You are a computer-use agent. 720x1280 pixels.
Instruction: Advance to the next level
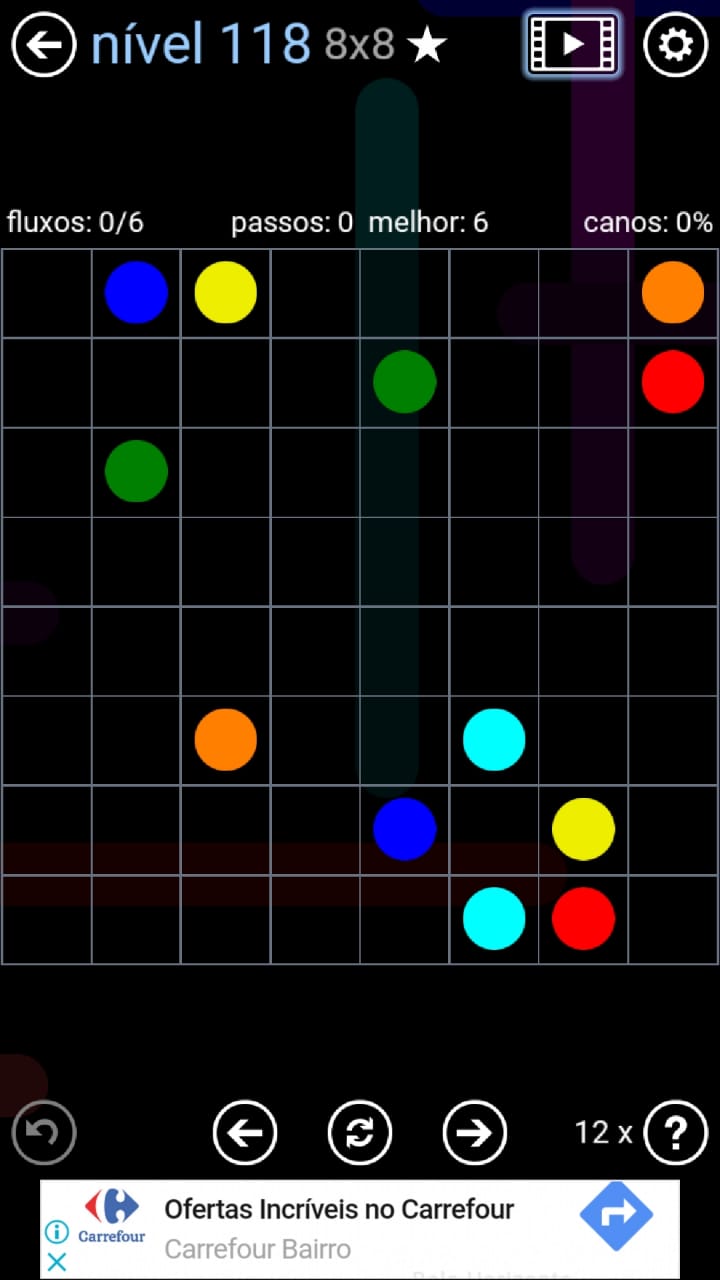pos(475,1132)
